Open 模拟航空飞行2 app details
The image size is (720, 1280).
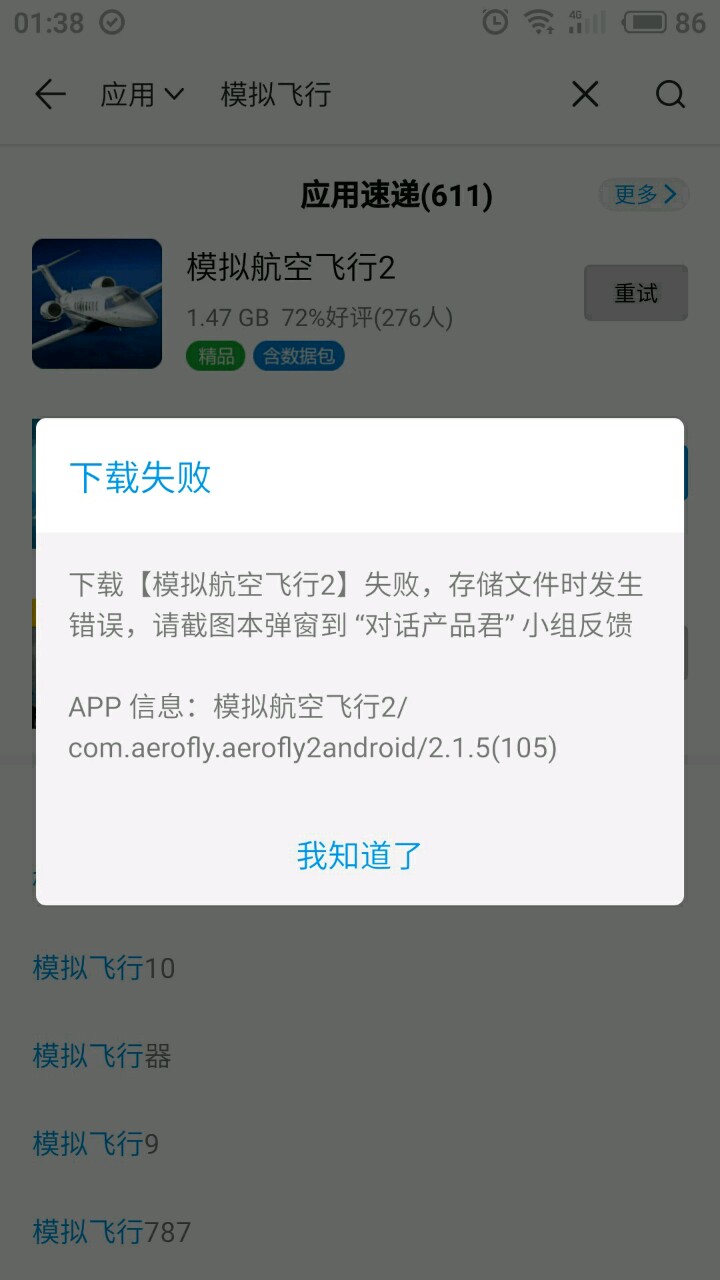tap(291, 268)
